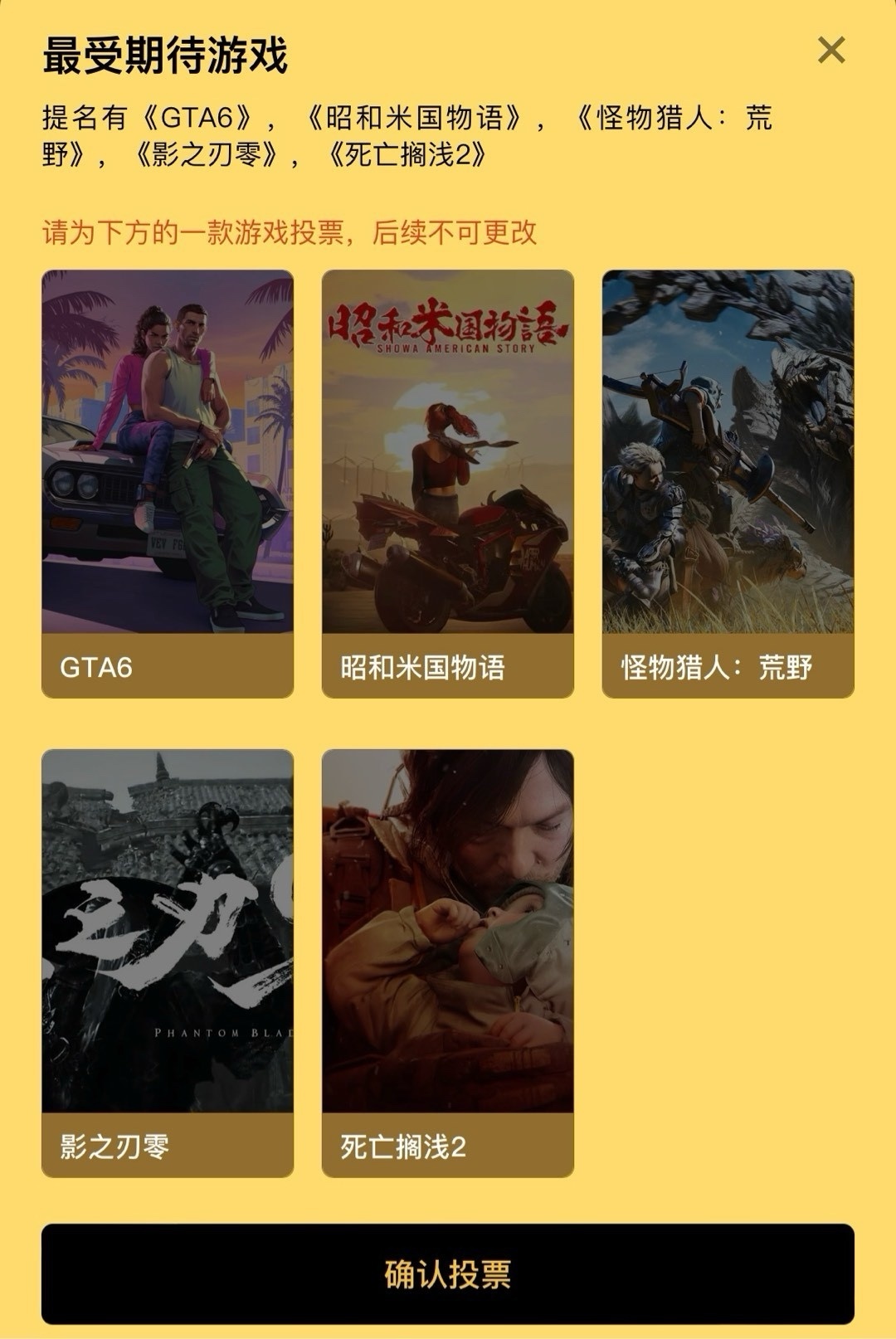This screenshot has width=896, height=1339.
Task: Pick the 怪物猎人：荒野 card
Action: click(728, 483)
